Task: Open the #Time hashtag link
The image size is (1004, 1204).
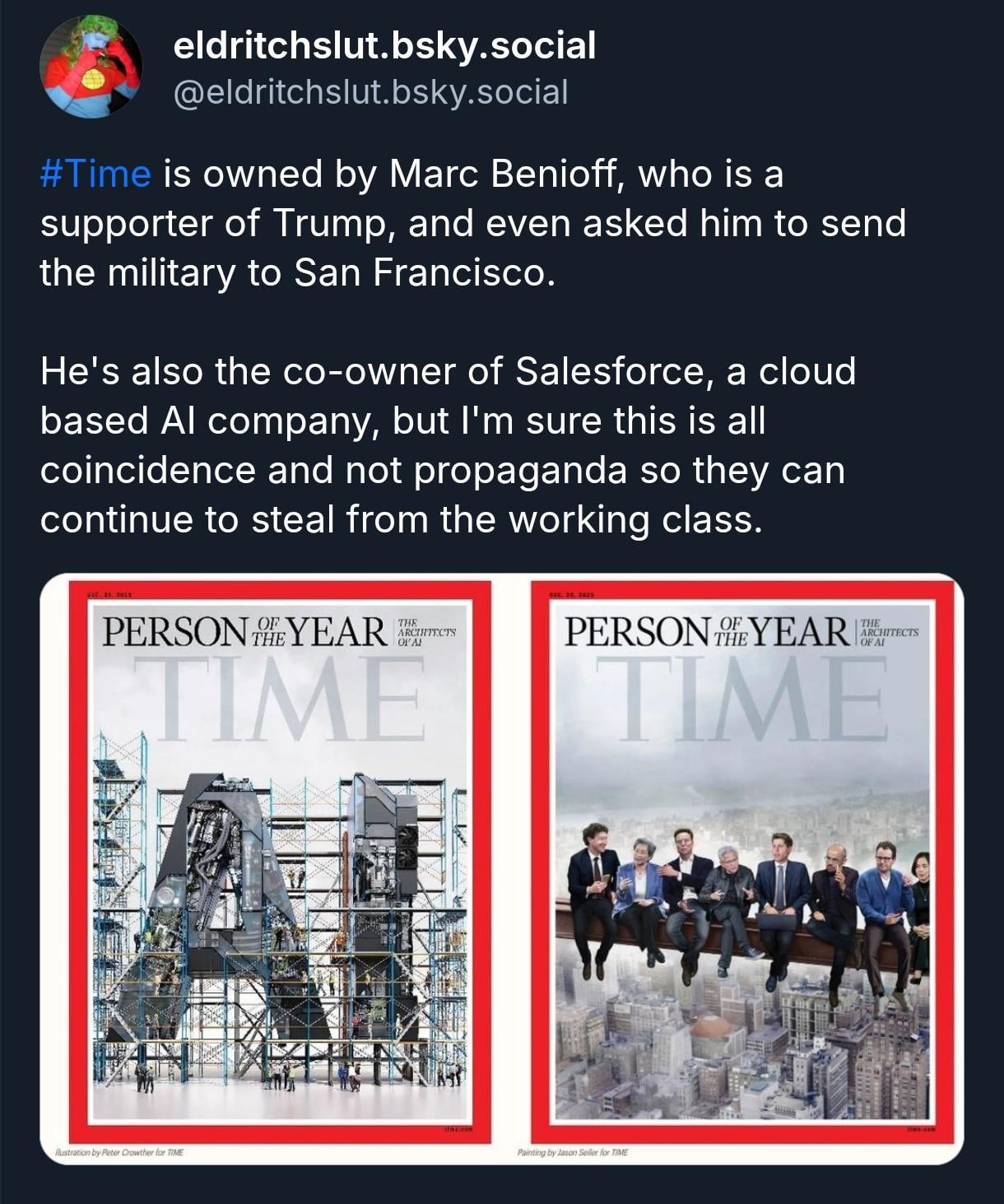Action: tap(95, 174)
